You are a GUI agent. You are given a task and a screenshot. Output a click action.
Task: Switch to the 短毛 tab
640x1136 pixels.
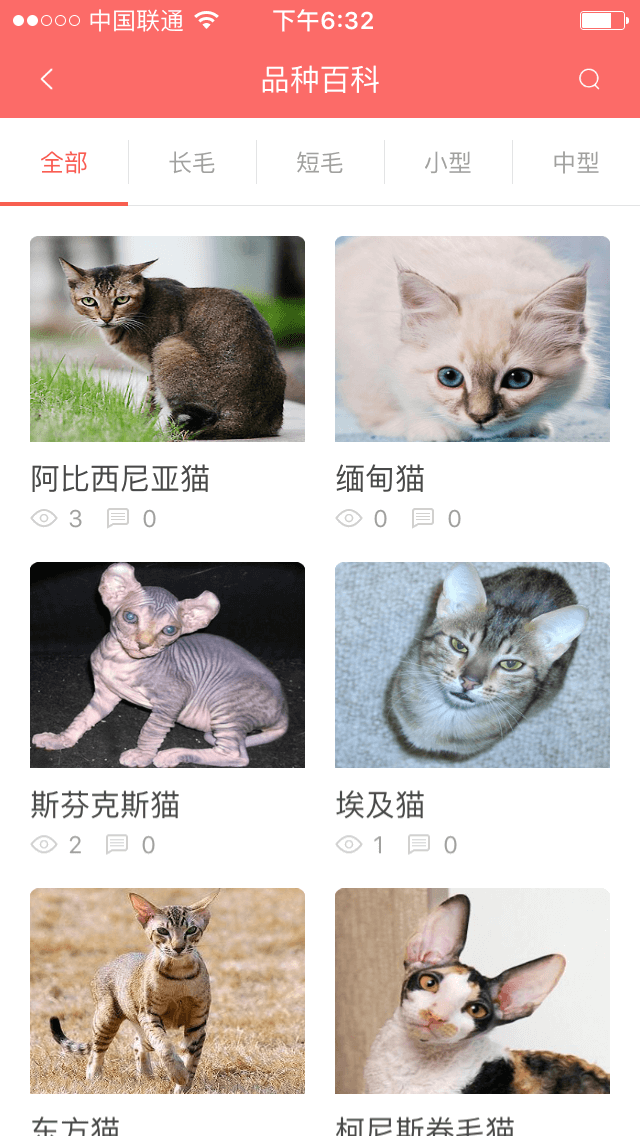click(320, 163)
